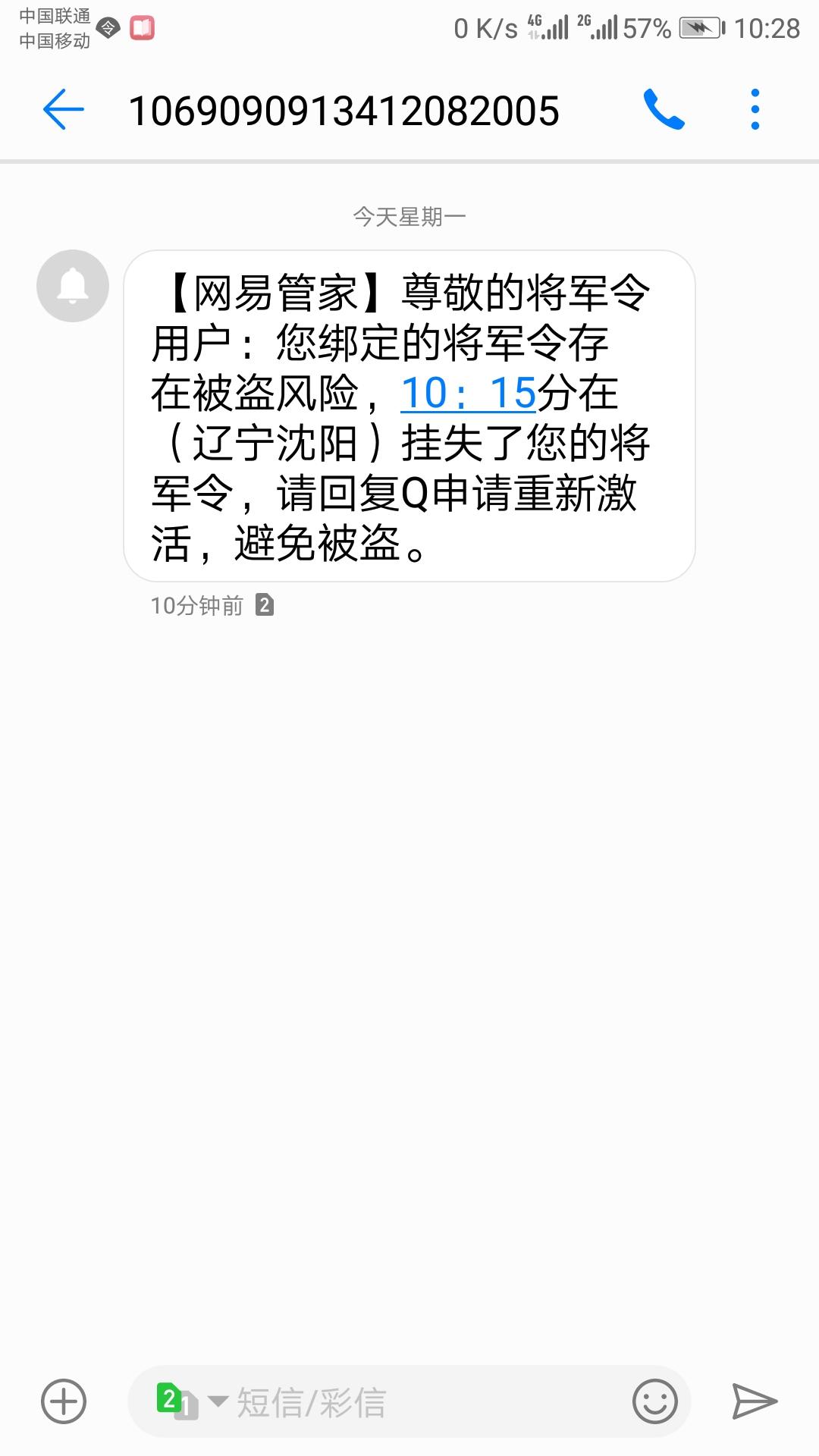Tap the underlined 10:15 time link
Image resolution: width=819 pixels, height=1456 pixels.
click(468, 394)
